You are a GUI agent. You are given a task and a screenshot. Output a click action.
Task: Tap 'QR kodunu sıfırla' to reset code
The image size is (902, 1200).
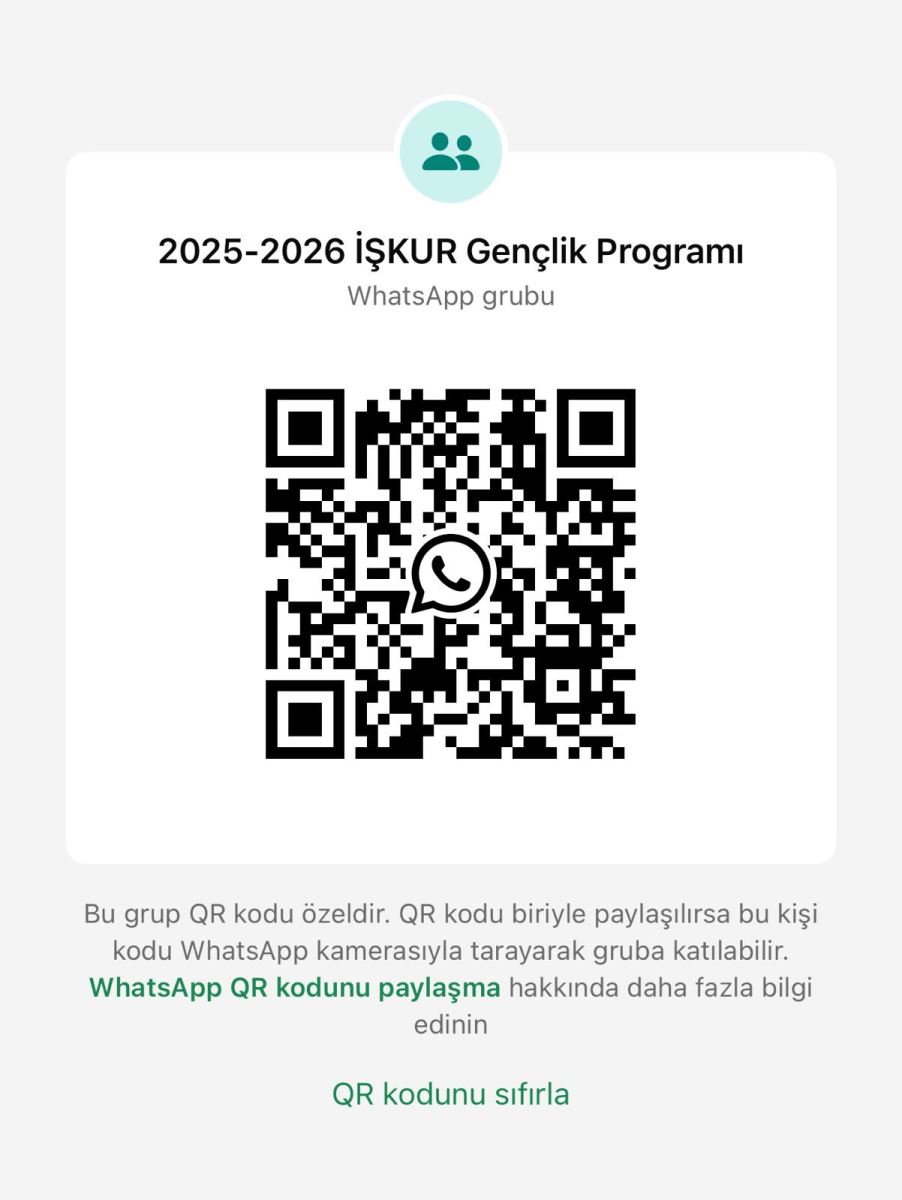(x=450, y=1093)
